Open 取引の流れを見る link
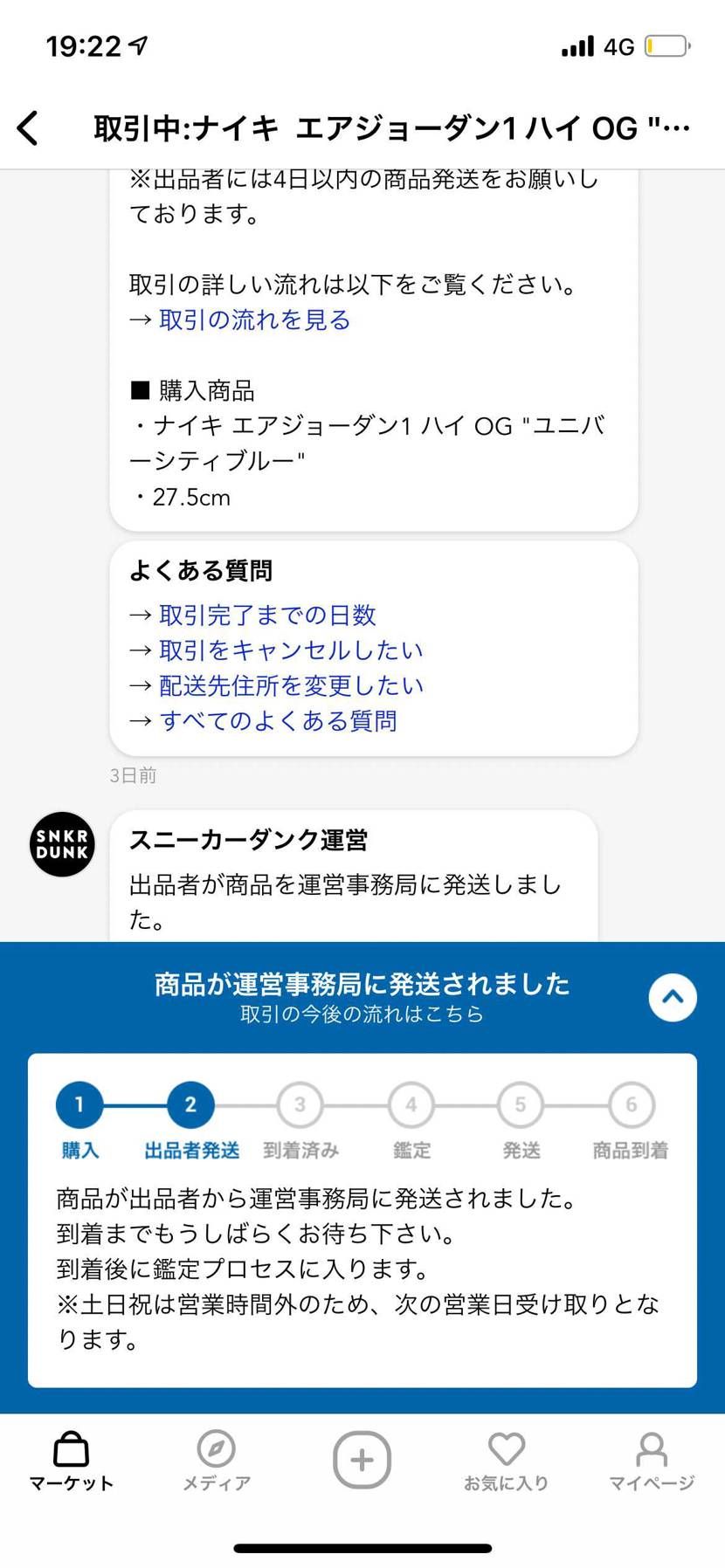 tap(253, 320)
